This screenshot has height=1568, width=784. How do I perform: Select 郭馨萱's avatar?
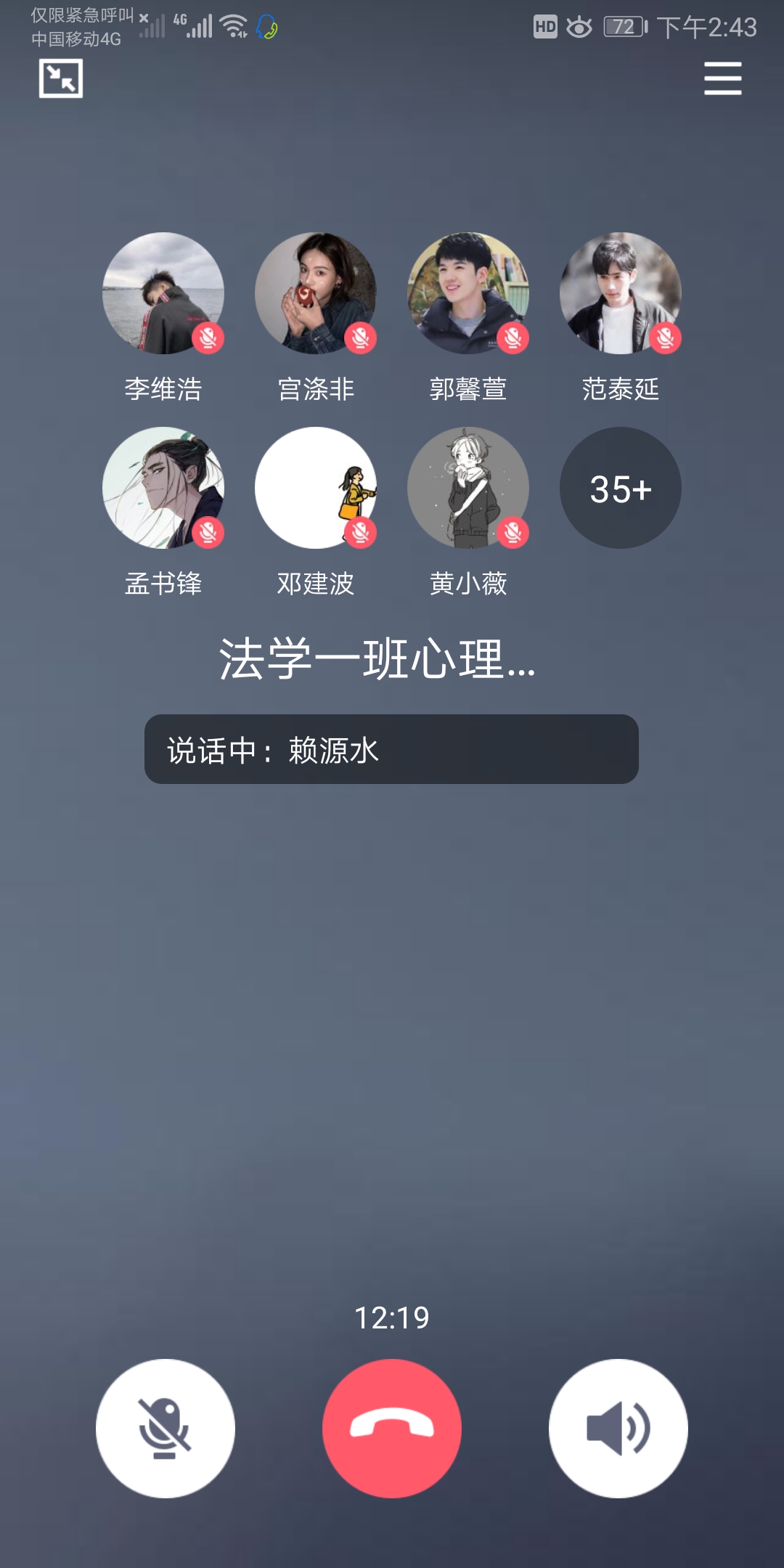468,293
